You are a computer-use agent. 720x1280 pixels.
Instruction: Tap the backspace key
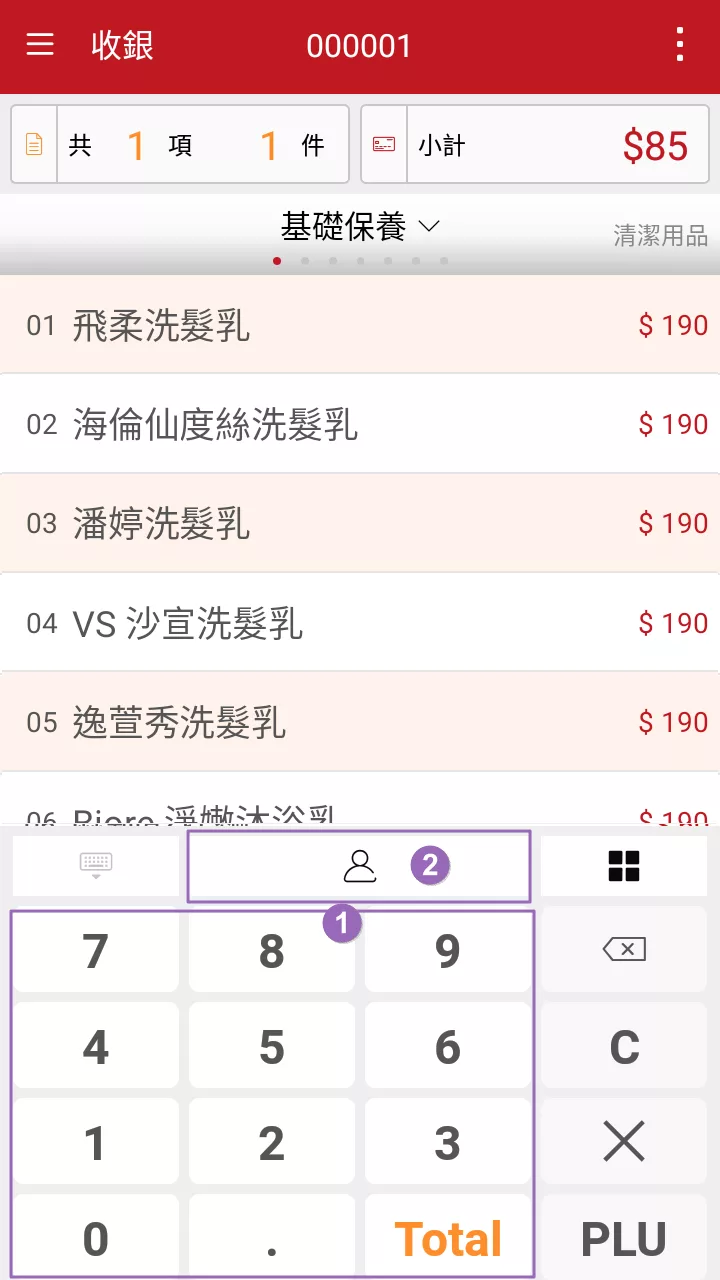click(x=624, y=950)
